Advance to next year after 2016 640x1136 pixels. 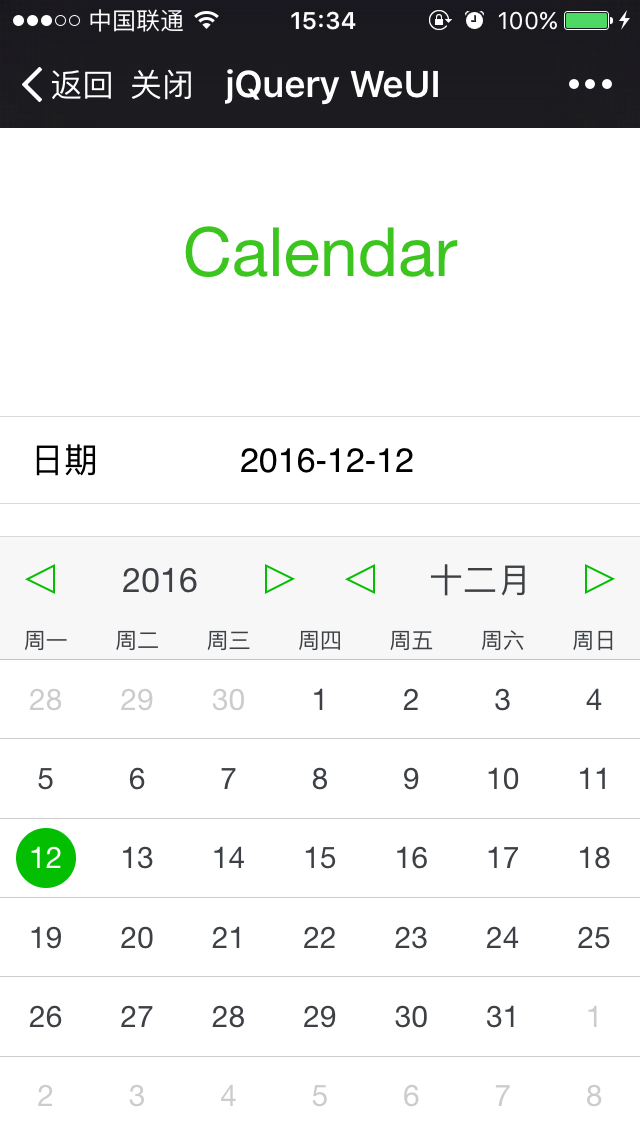click(279, 579)
